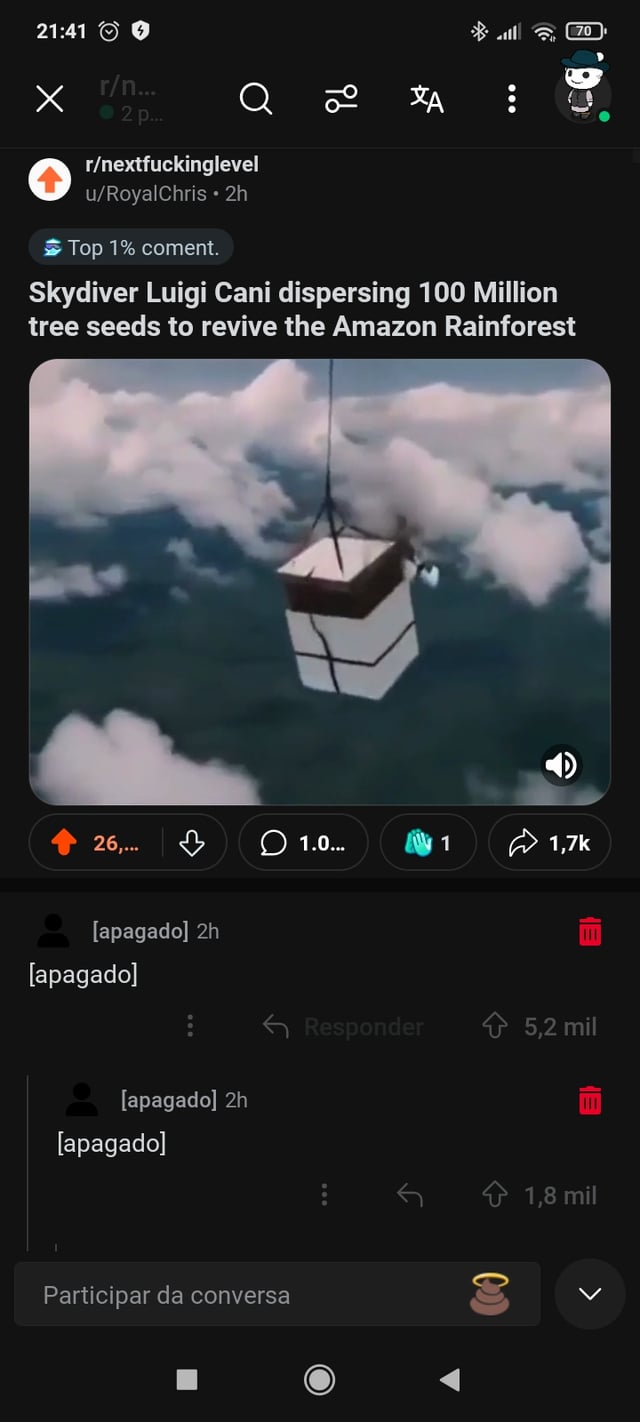Translate this post
This screenshot has width=640, height=1422.
tap(427, 98)
